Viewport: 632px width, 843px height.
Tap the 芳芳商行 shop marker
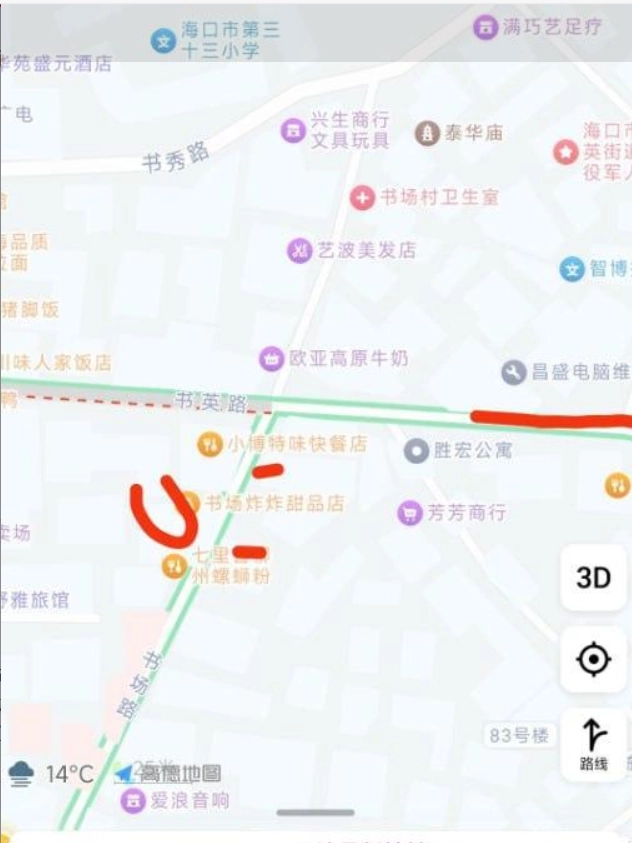(410, 513)
